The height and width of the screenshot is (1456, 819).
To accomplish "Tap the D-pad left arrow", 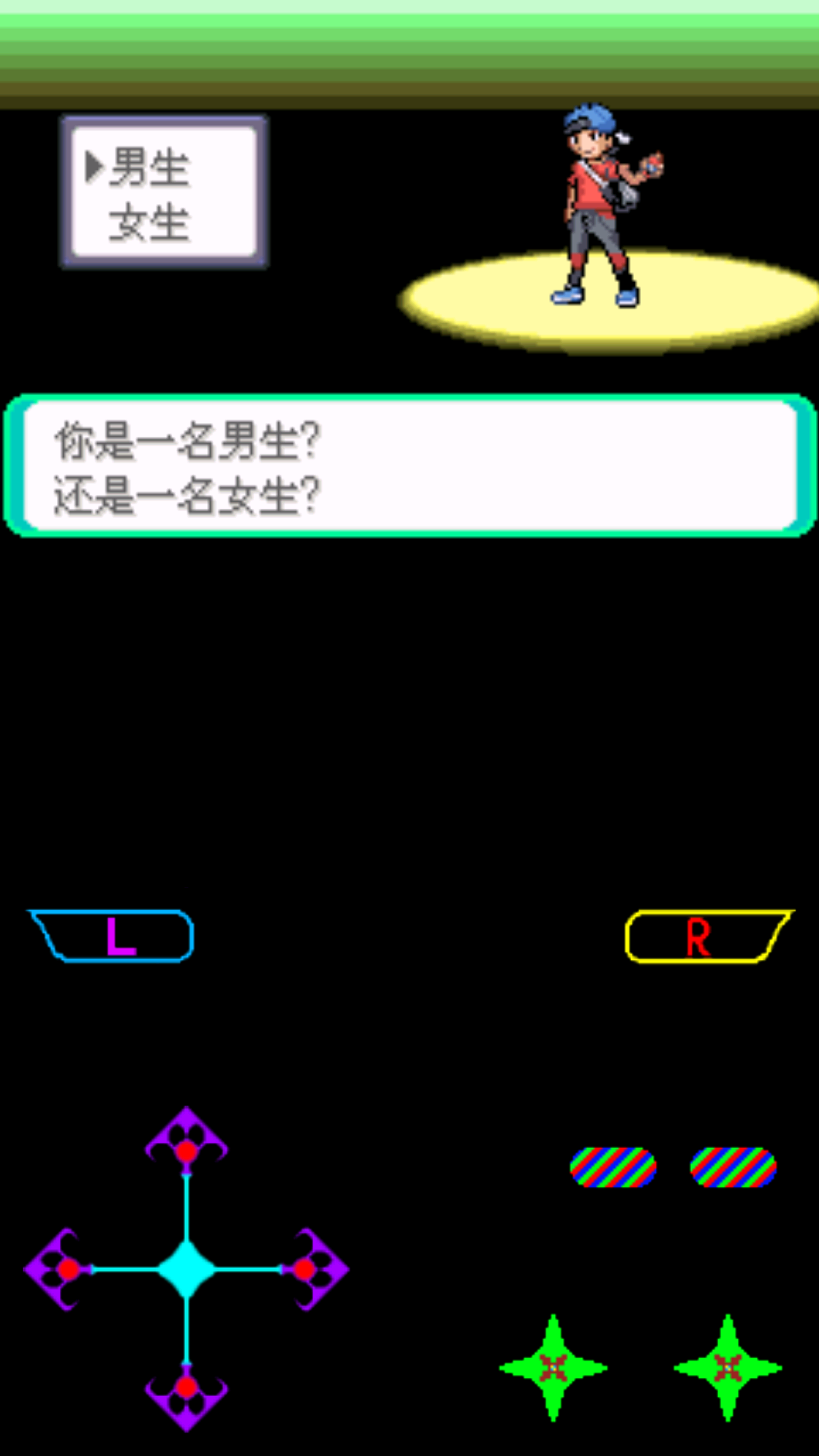I will click(x=62, y=1269).
